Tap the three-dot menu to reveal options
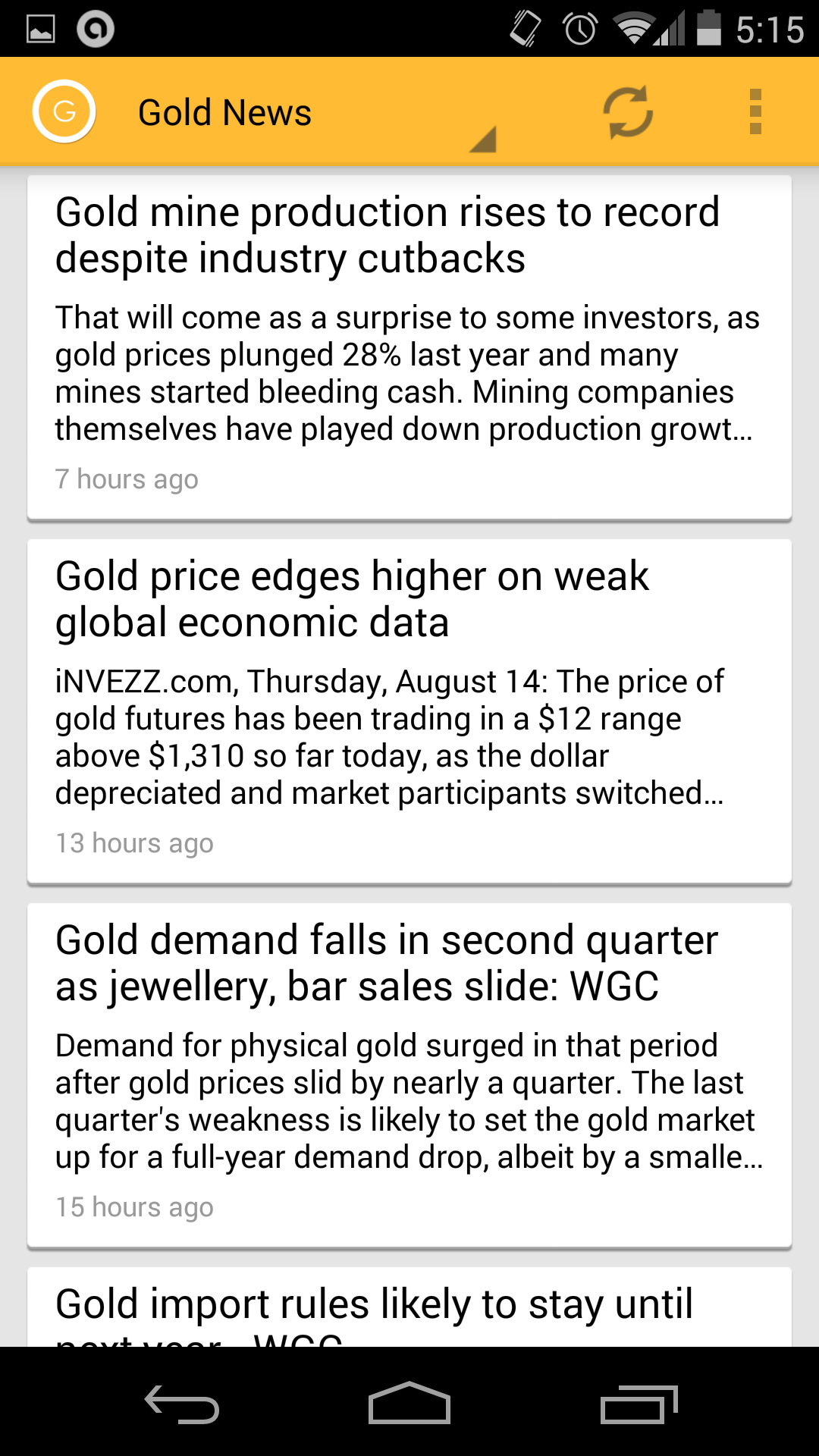The height and width of the screenshot is (1456, 819). (755, 111)
